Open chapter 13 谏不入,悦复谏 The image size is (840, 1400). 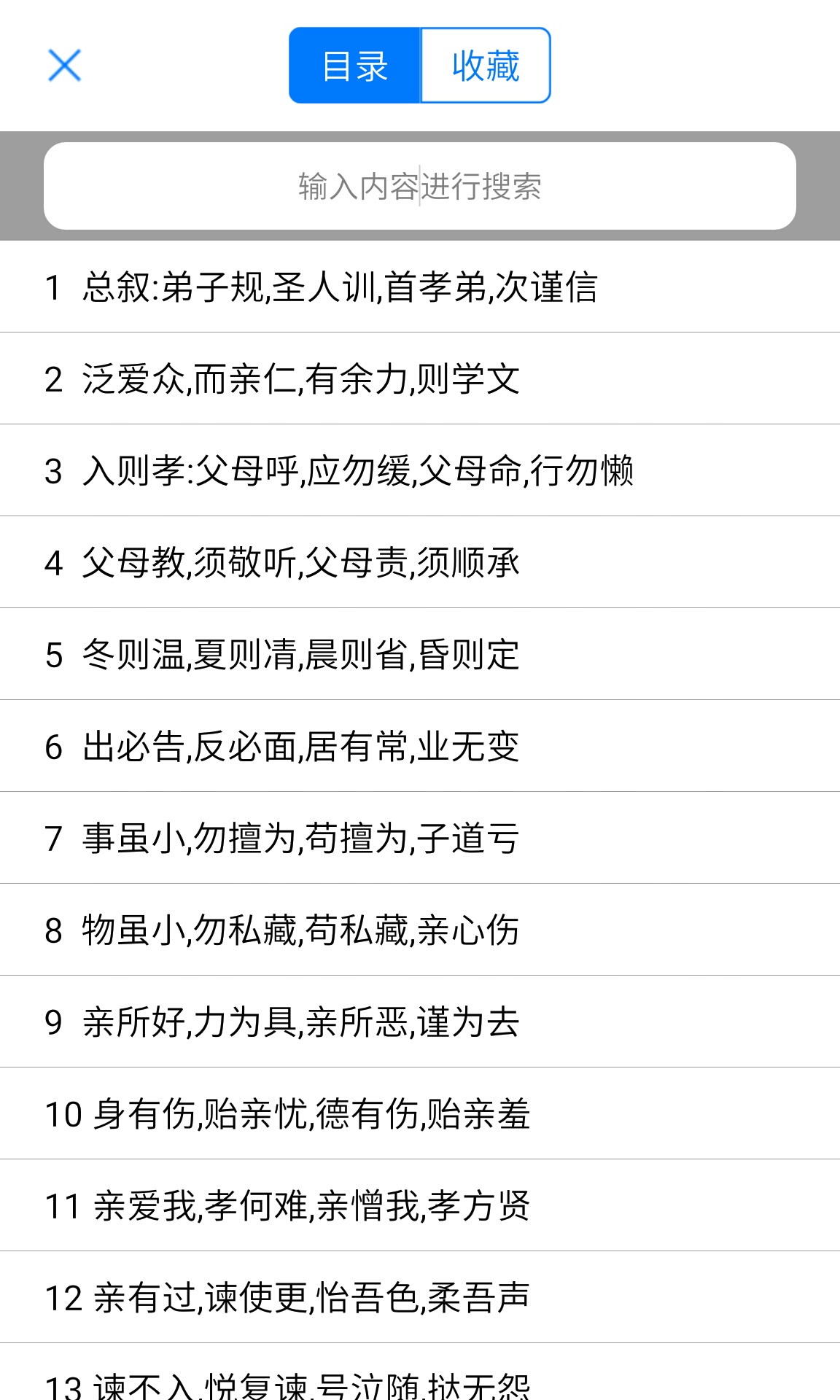point(287,1382)
